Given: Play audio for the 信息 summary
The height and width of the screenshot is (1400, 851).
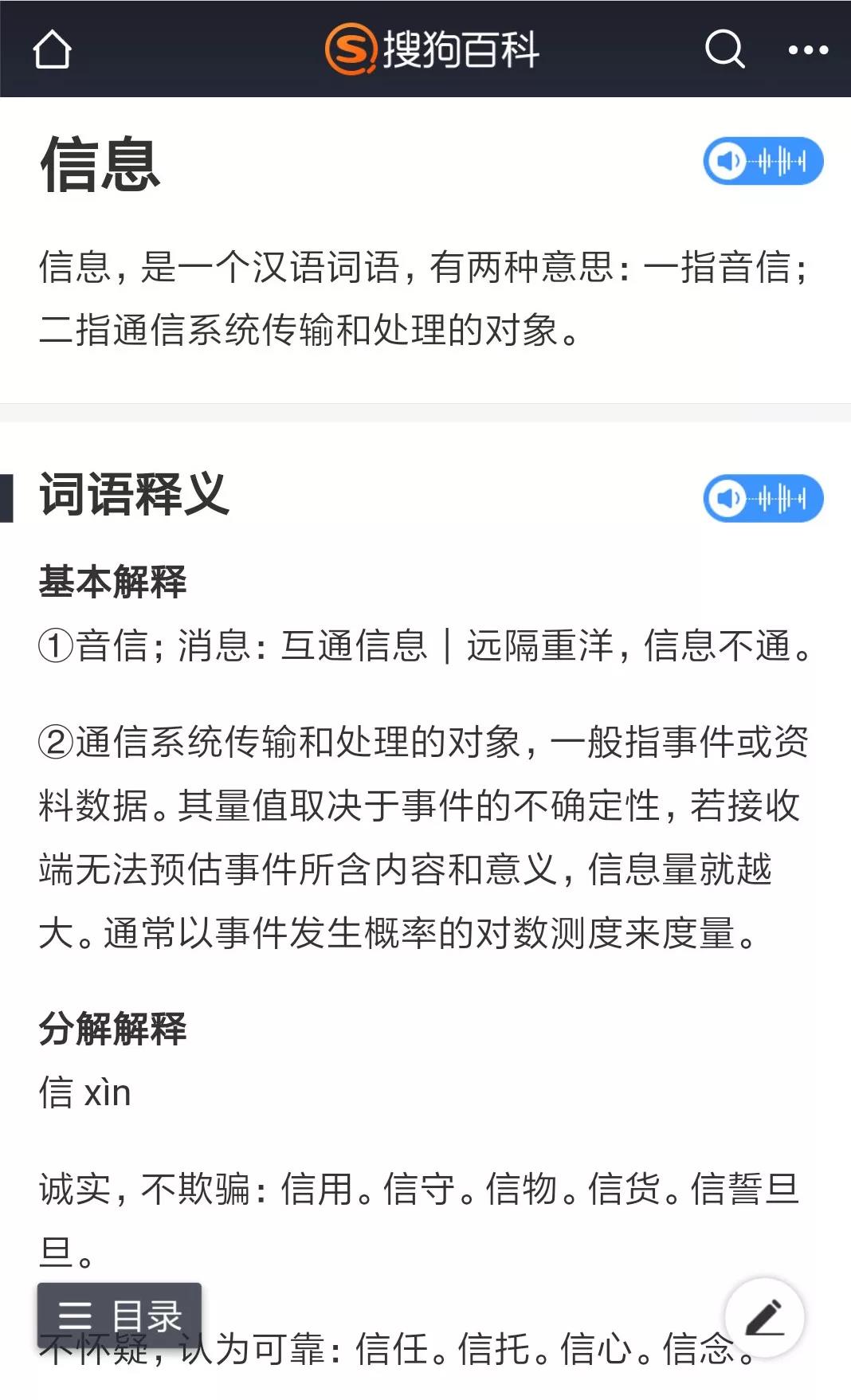Looking at the screenshot, I should coord(763,162).
